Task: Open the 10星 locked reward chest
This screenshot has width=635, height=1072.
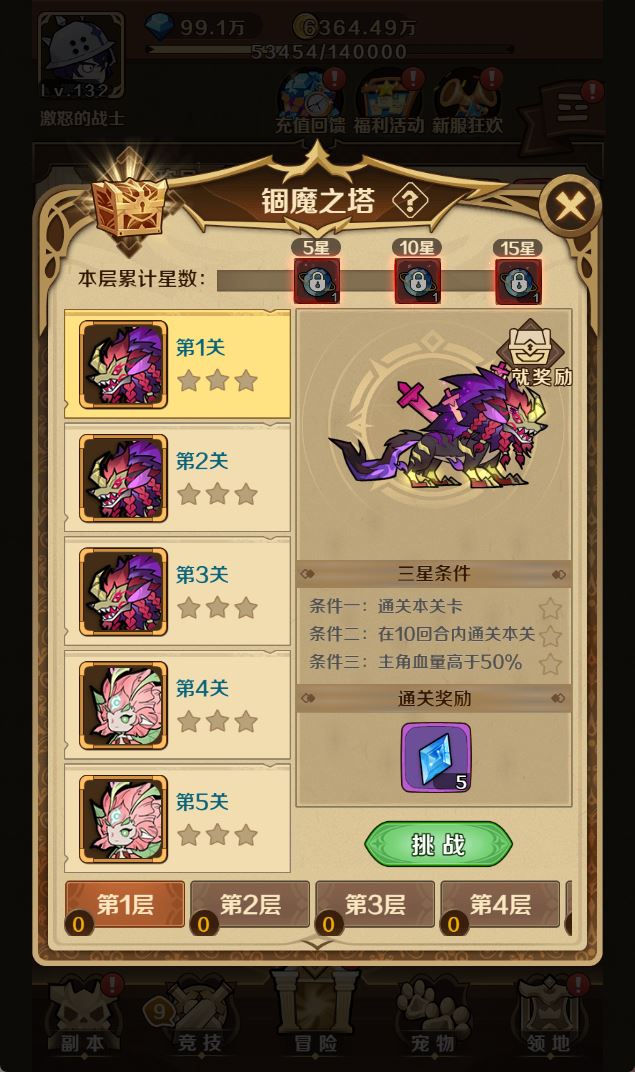Action: click(x=417, y=281)
